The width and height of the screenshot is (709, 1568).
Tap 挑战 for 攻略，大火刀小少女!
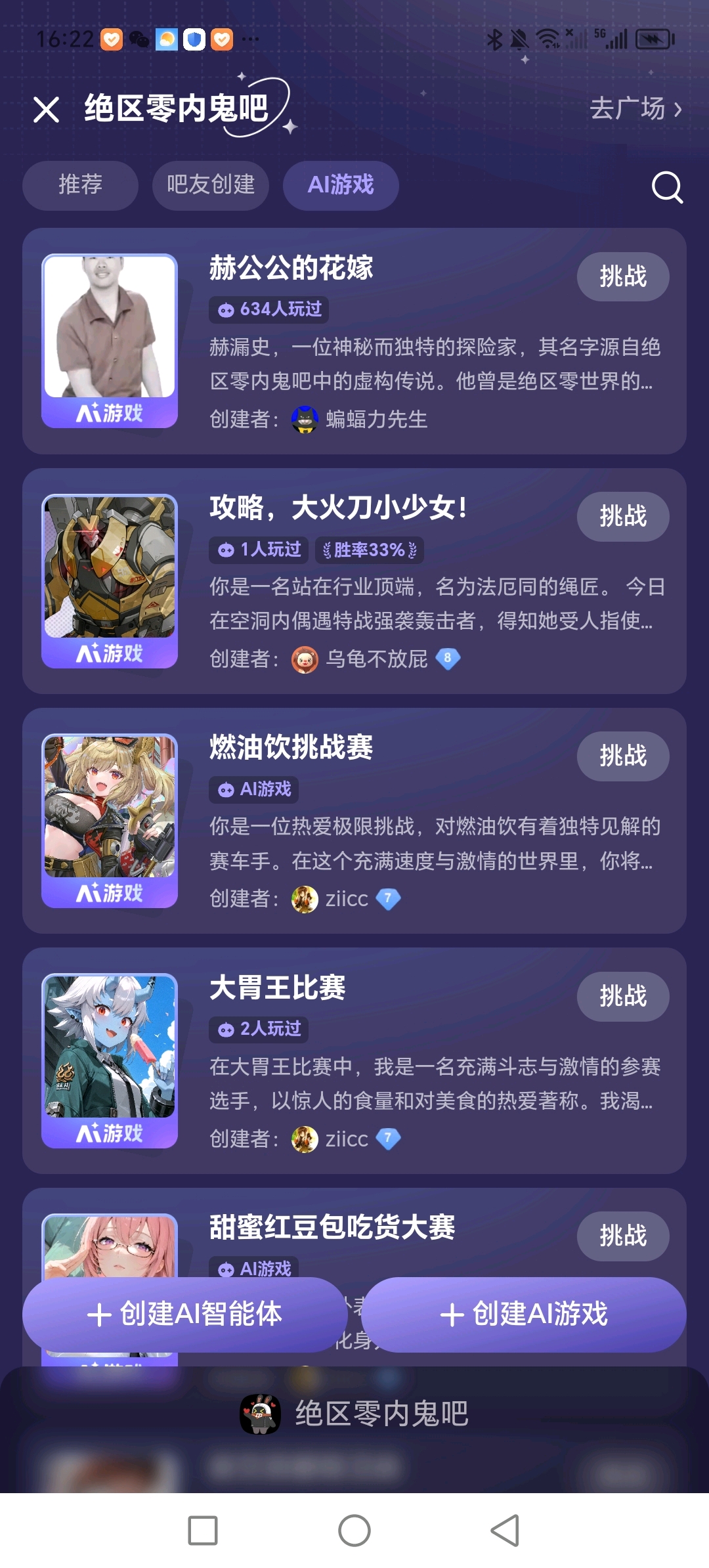tap(622, 517)
